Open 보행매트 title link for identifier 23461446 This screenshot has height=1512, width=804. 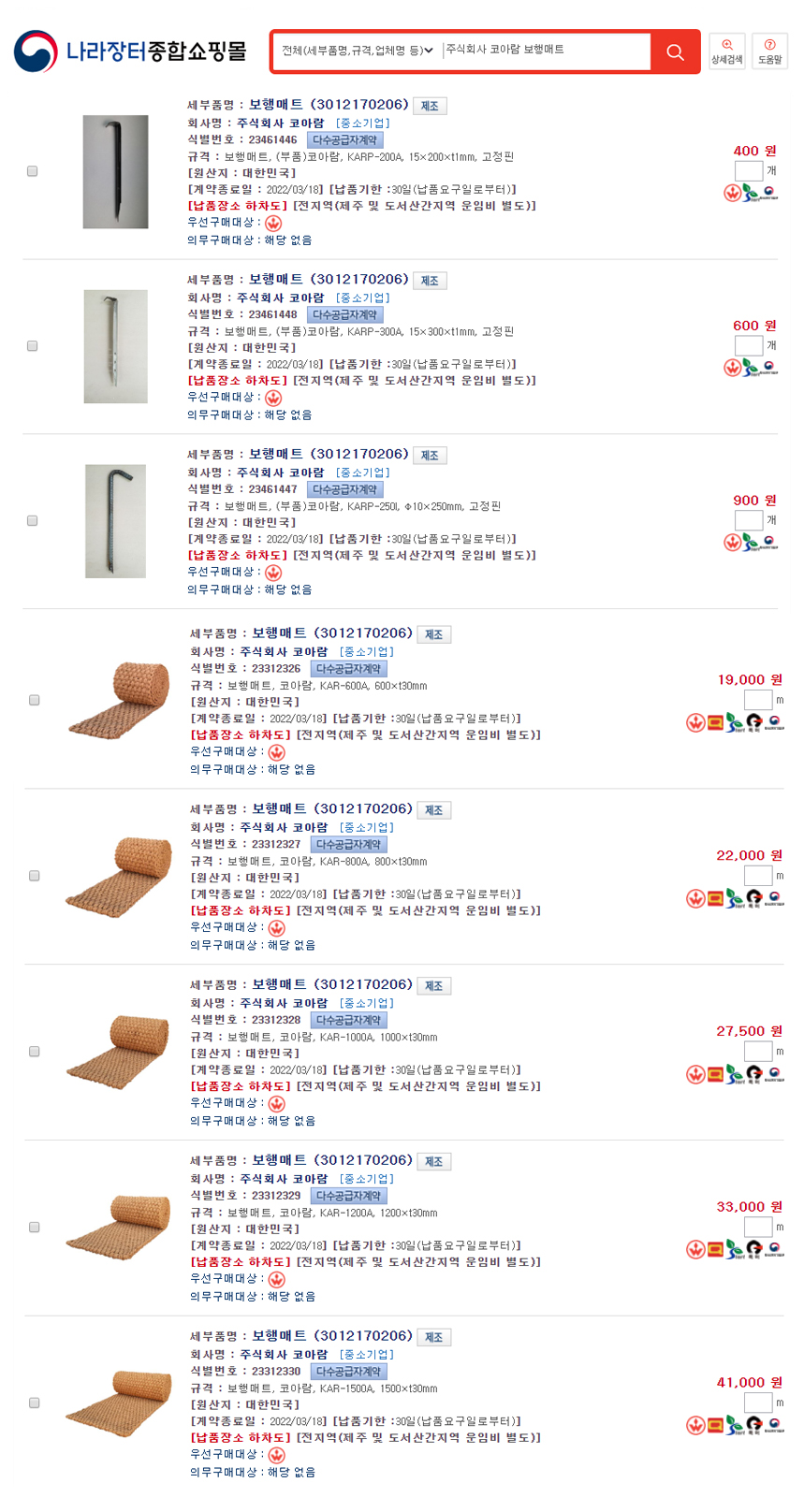point(329,105)
